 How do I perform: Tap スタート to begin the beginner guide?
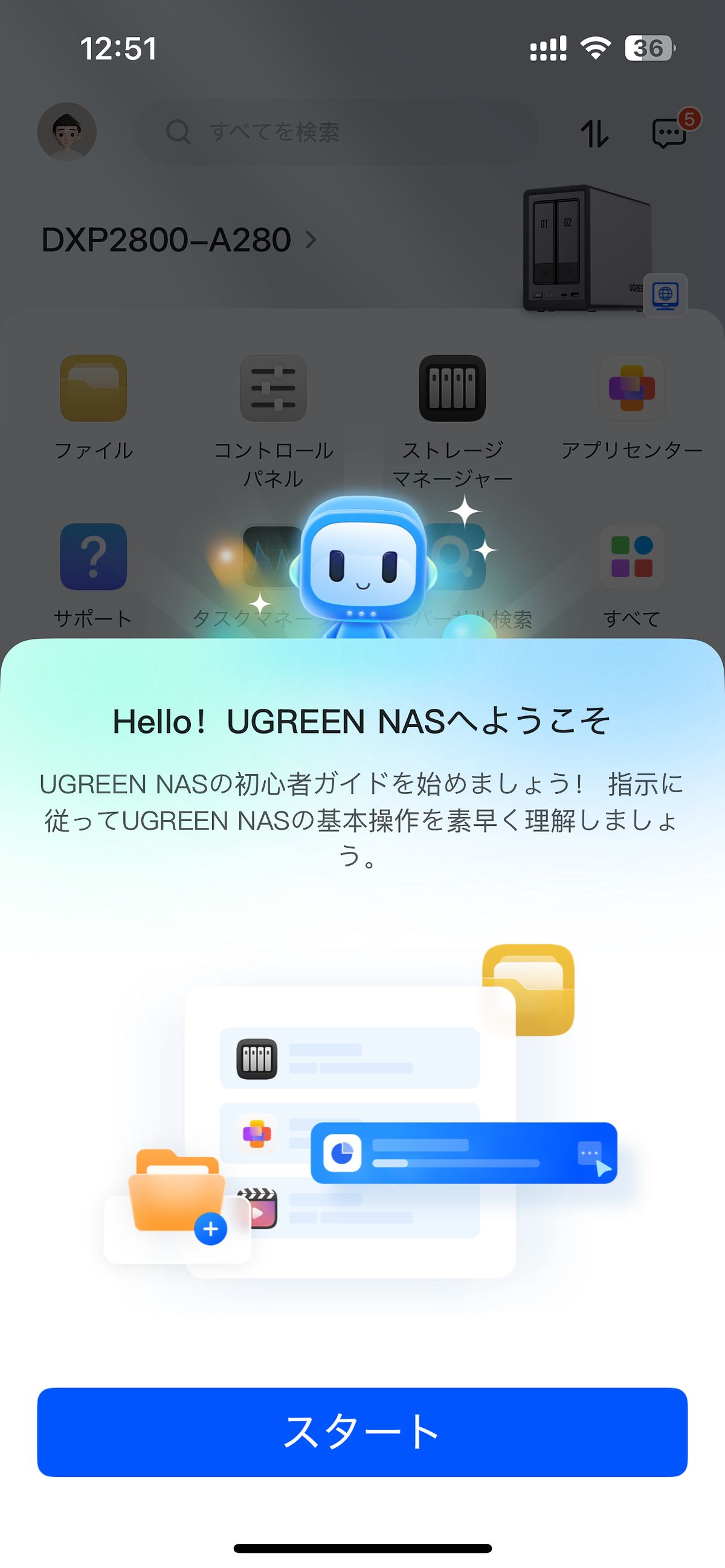pos(362,1433)
